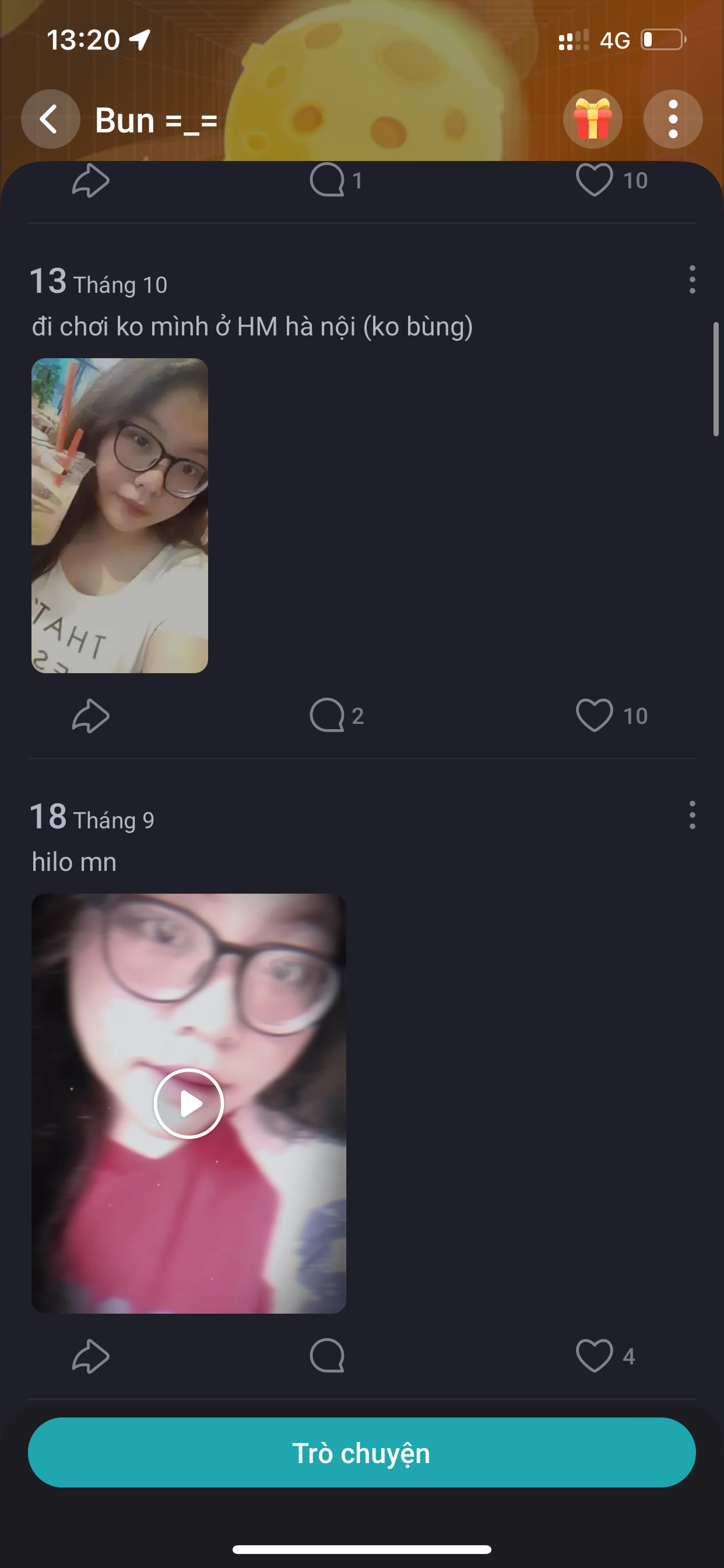The width and height of the screenshot is (724, 1568).
Task: Share the 13 Tháng 10 post
Action: (91, 716)
